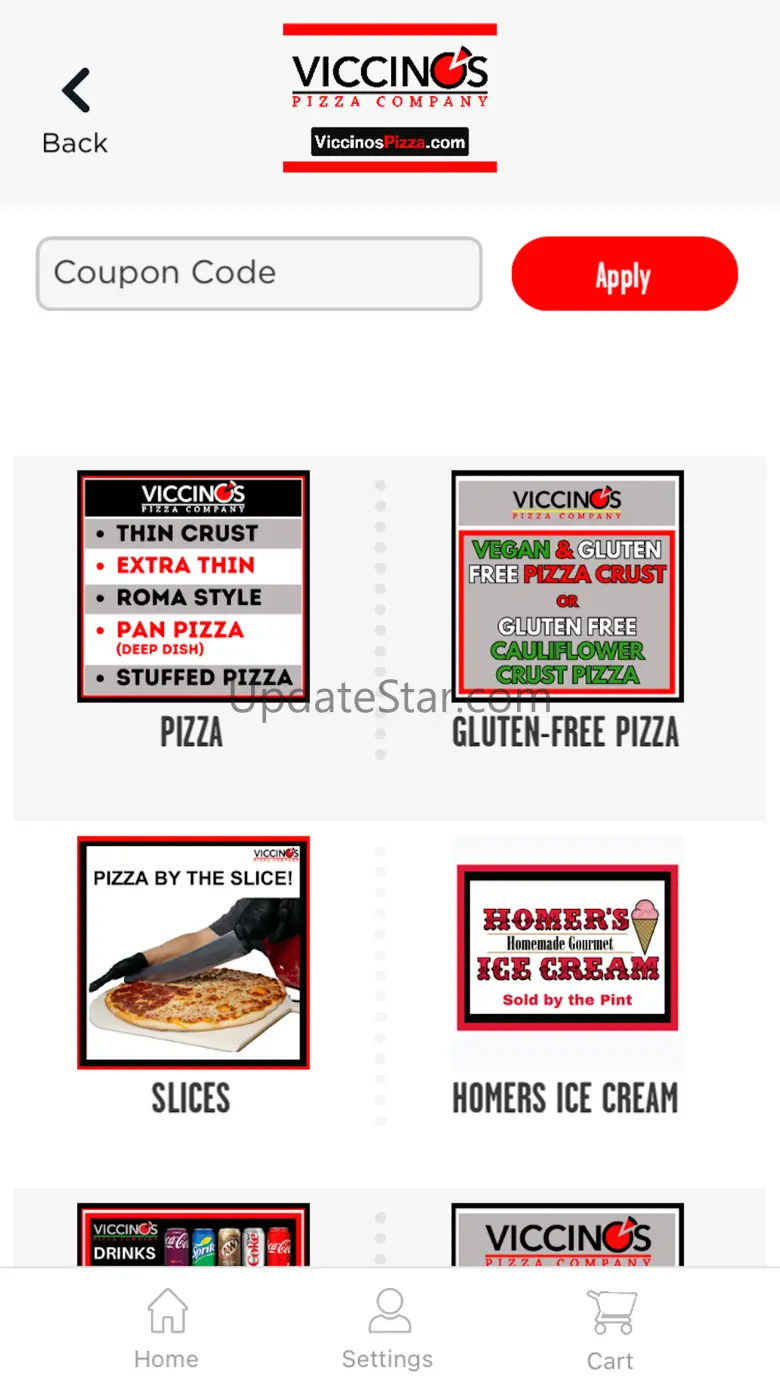The width and height of the screenshot is (780, 1387).
Task: Apply the coupon code
Action: tap(624, 274)
